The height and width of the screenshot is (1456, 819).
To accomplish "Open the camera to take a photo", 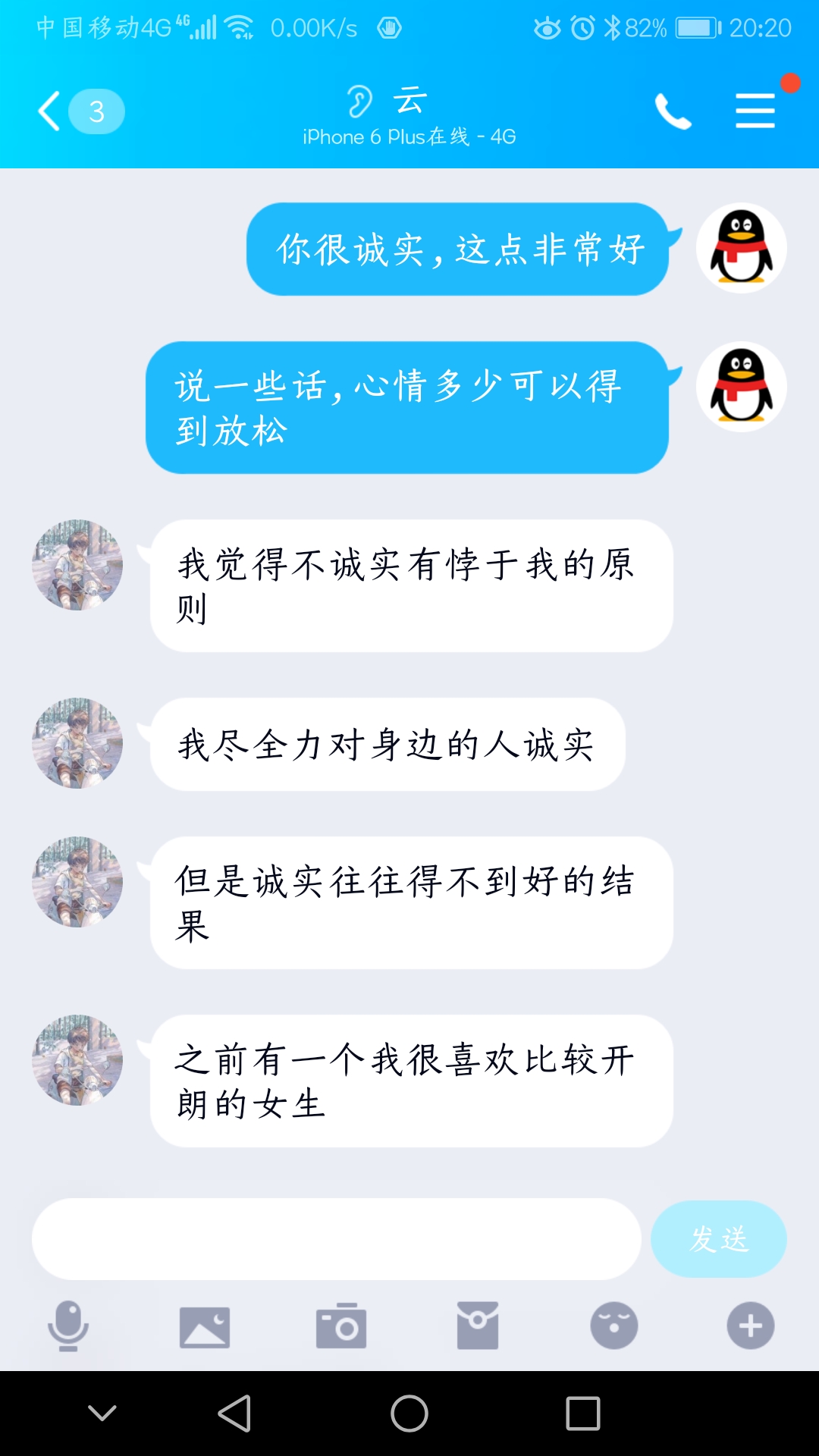I will [341, 1326].
